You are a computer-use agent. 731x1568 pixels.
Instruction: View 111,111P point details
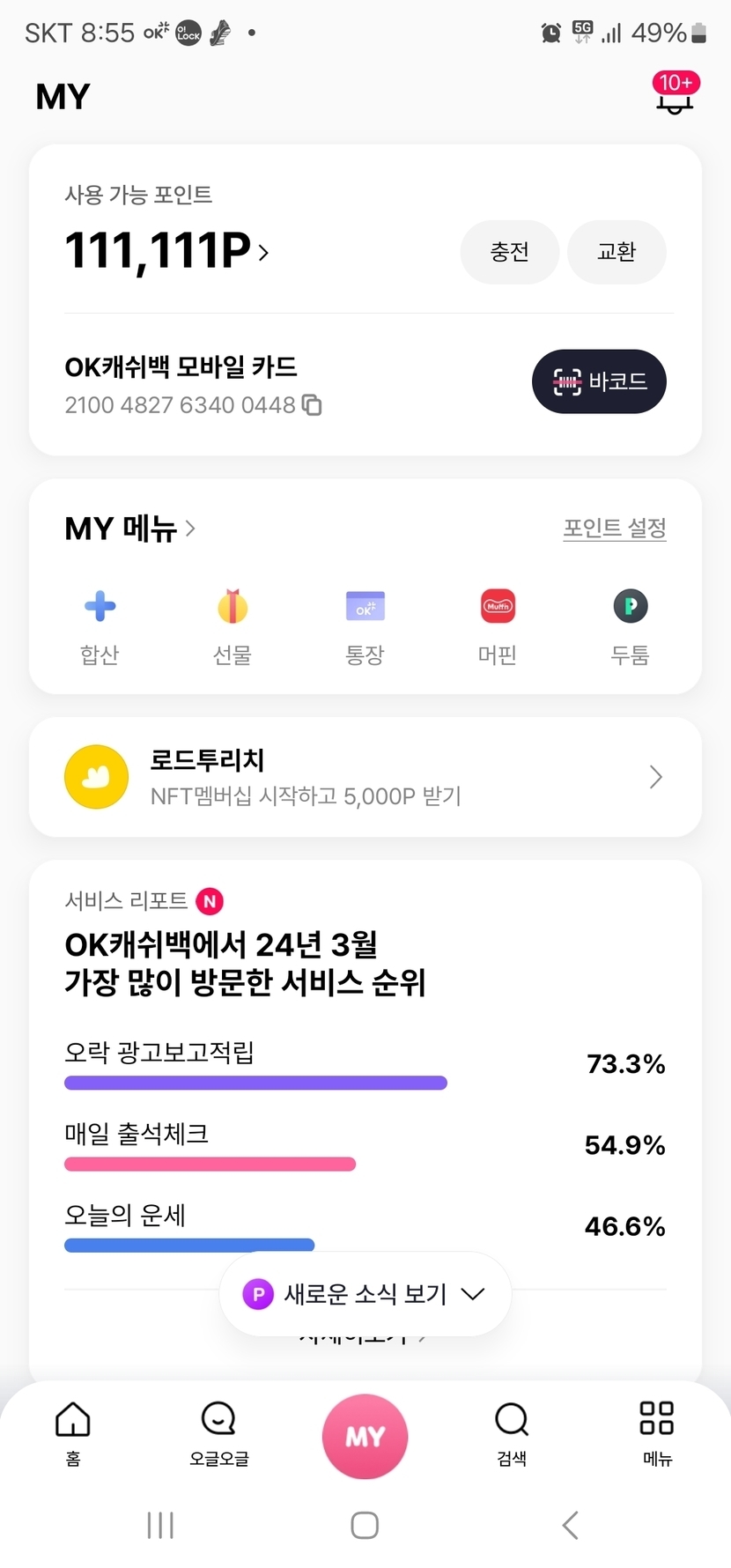click(x=166, y=252)
